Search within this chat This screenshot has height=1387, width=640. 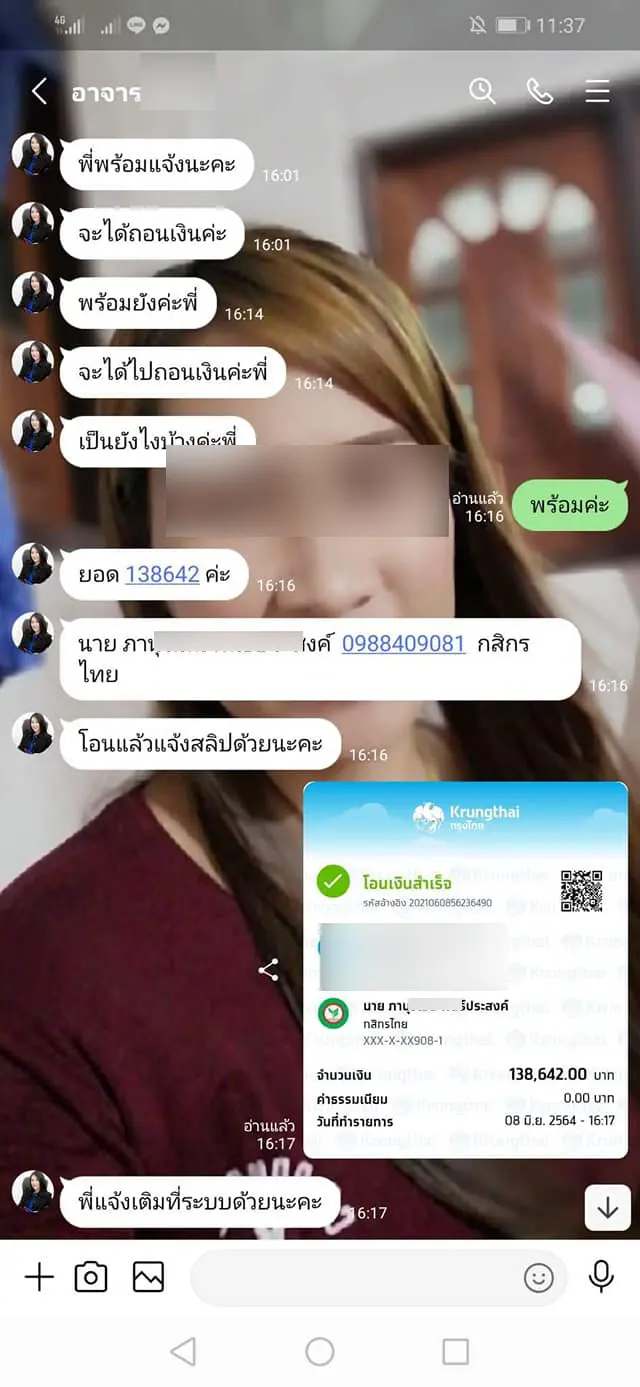pos(482,92)
